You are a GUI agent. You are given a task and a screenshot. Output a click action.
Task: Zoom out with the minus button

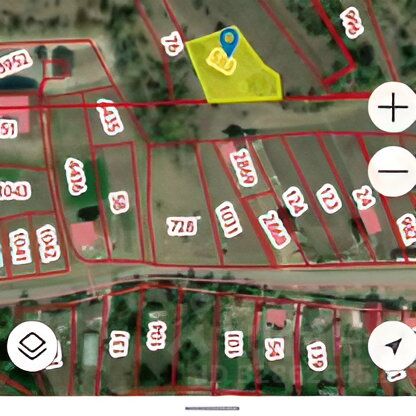tap(393, 171)
